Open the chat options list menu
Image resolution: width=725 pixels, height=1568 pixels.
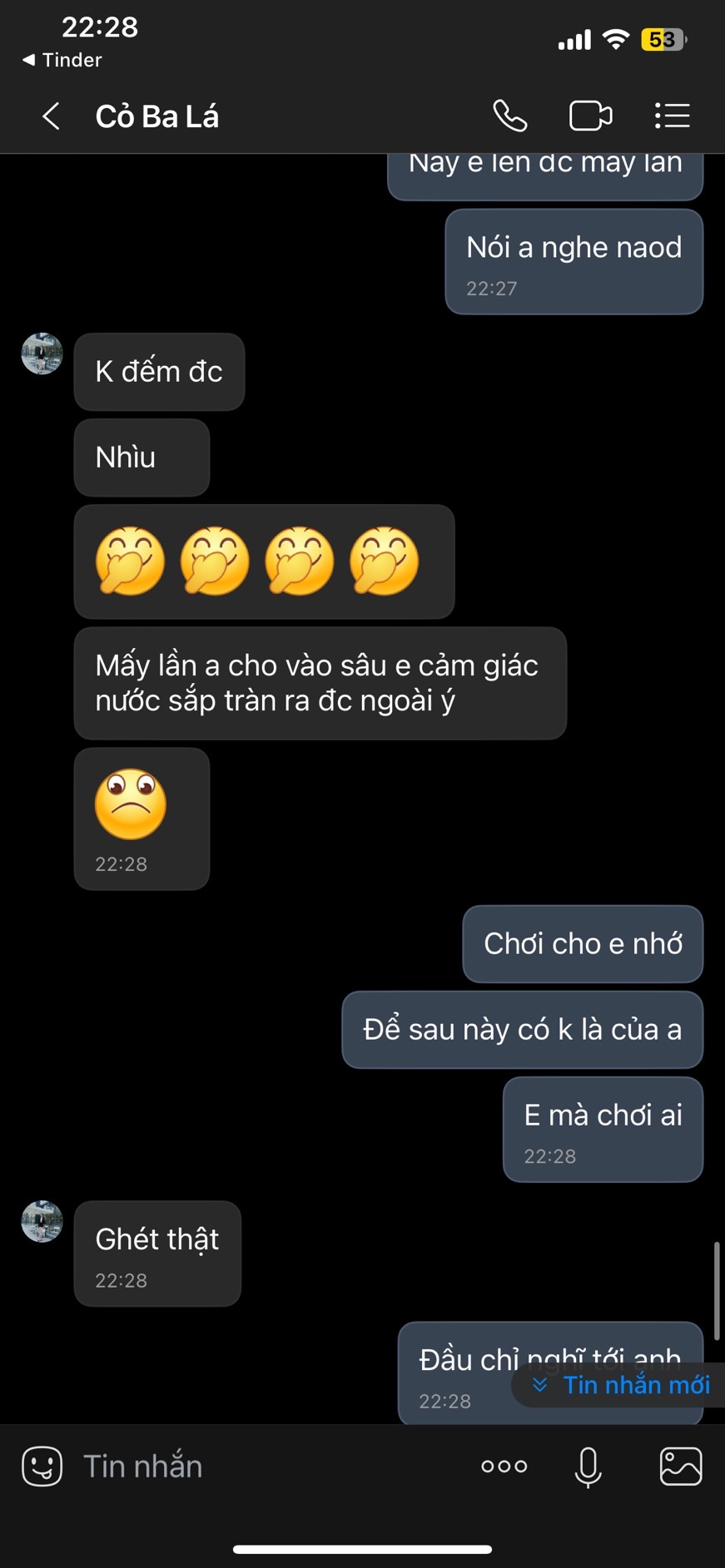pos(672,116)
